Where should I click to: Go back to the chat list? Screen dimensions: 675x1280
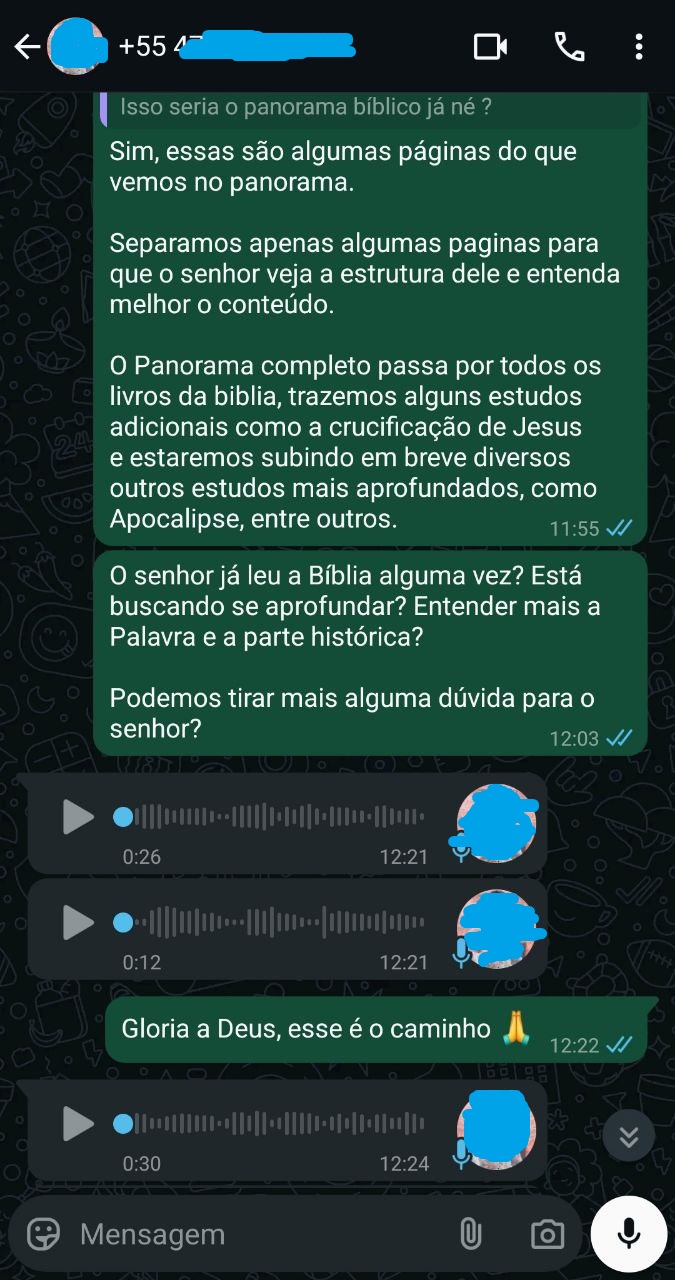pos(26,47)
